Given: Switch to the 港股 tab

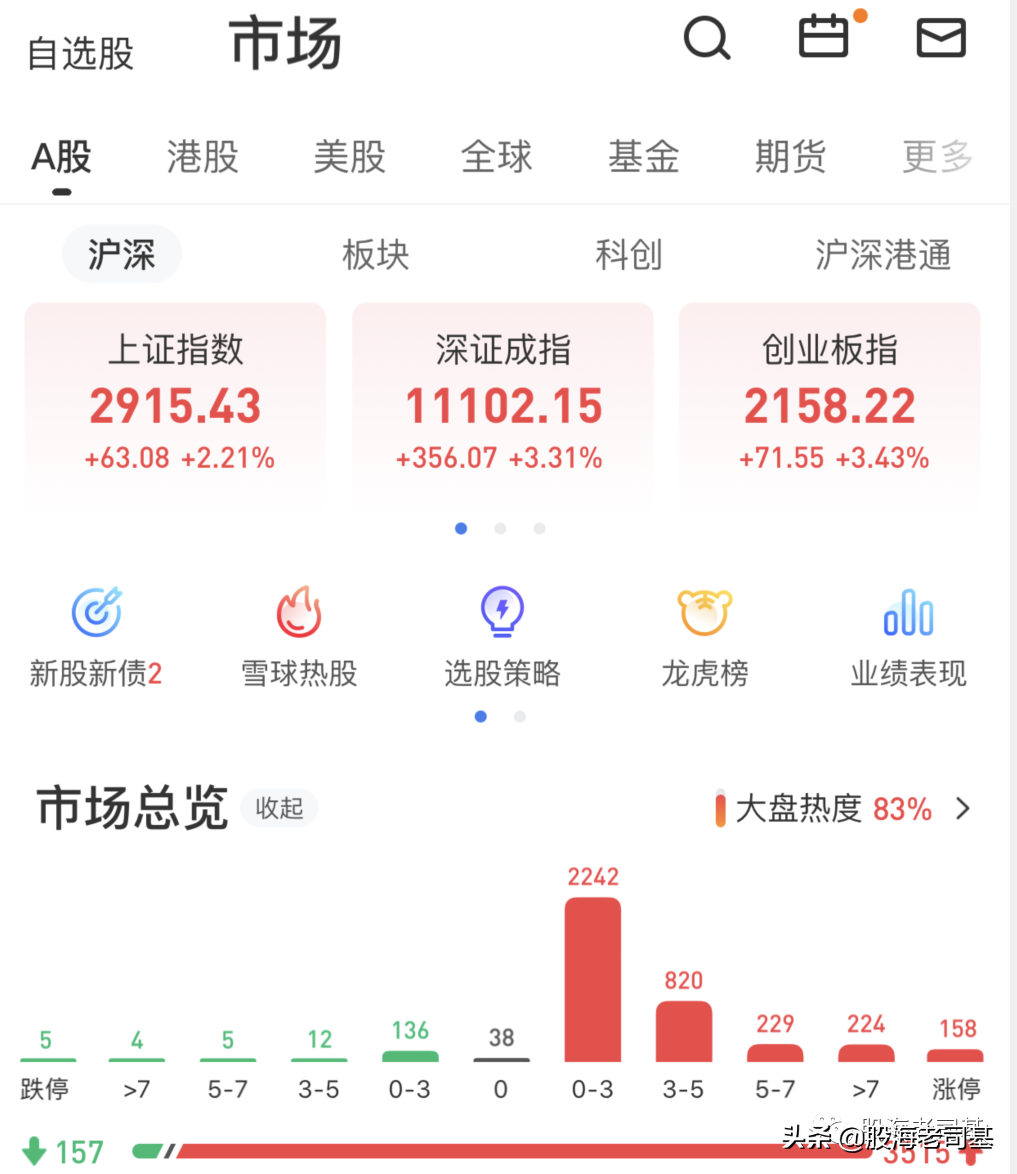Looking at the screenshot, I should click(x=202, y=157).
